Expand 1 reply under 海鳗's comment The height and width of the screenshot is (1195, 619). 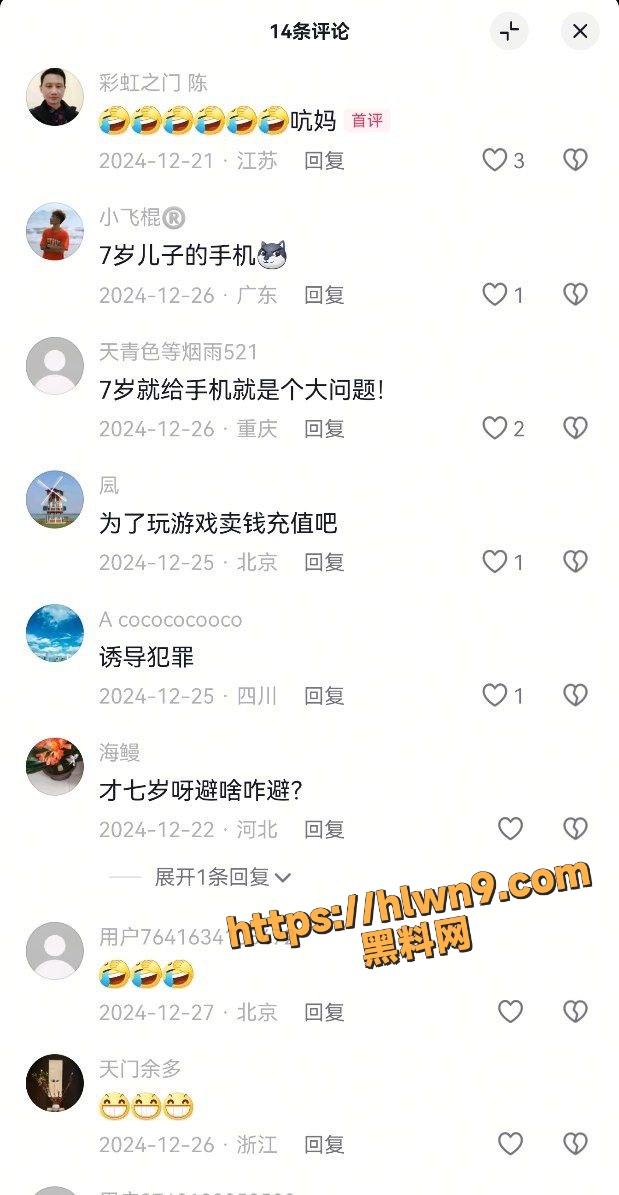[x=222, y=877]
